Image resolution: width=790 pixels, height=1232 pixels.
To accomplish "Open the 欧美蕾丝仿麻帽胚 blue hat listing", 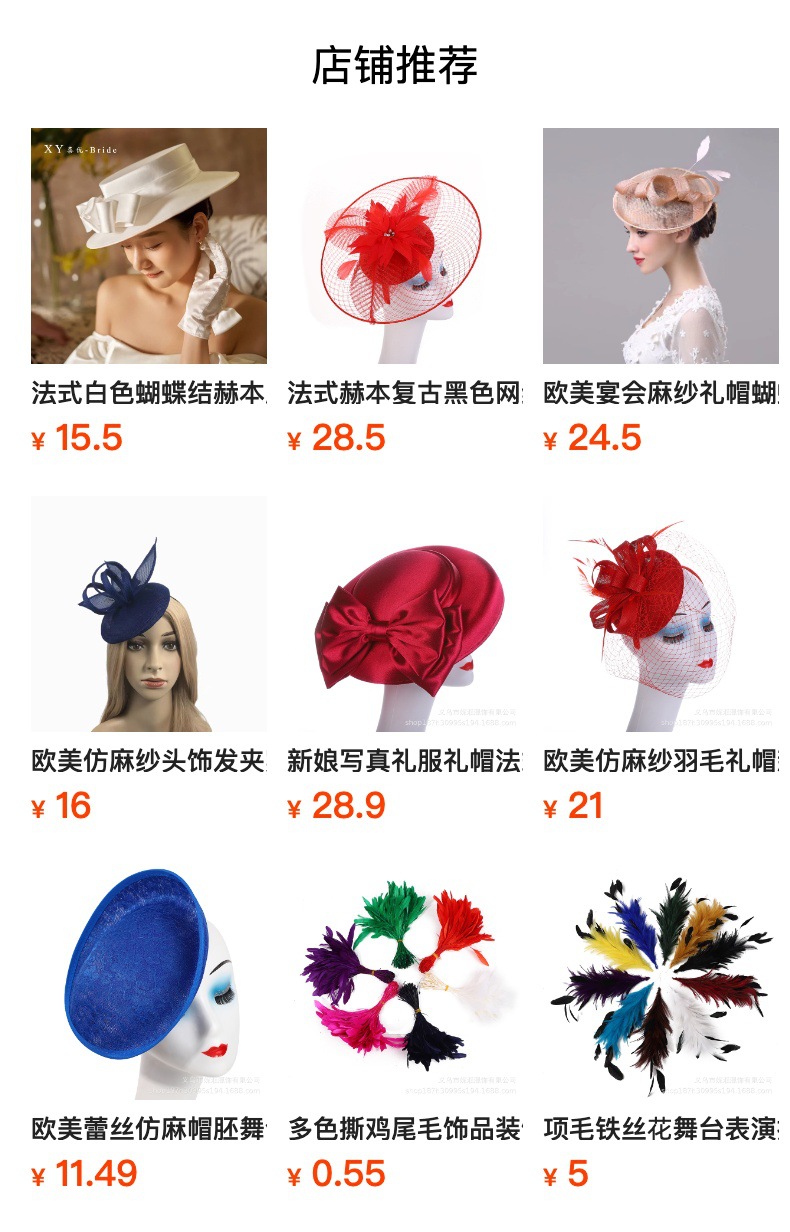I will [x=149, y=982].
